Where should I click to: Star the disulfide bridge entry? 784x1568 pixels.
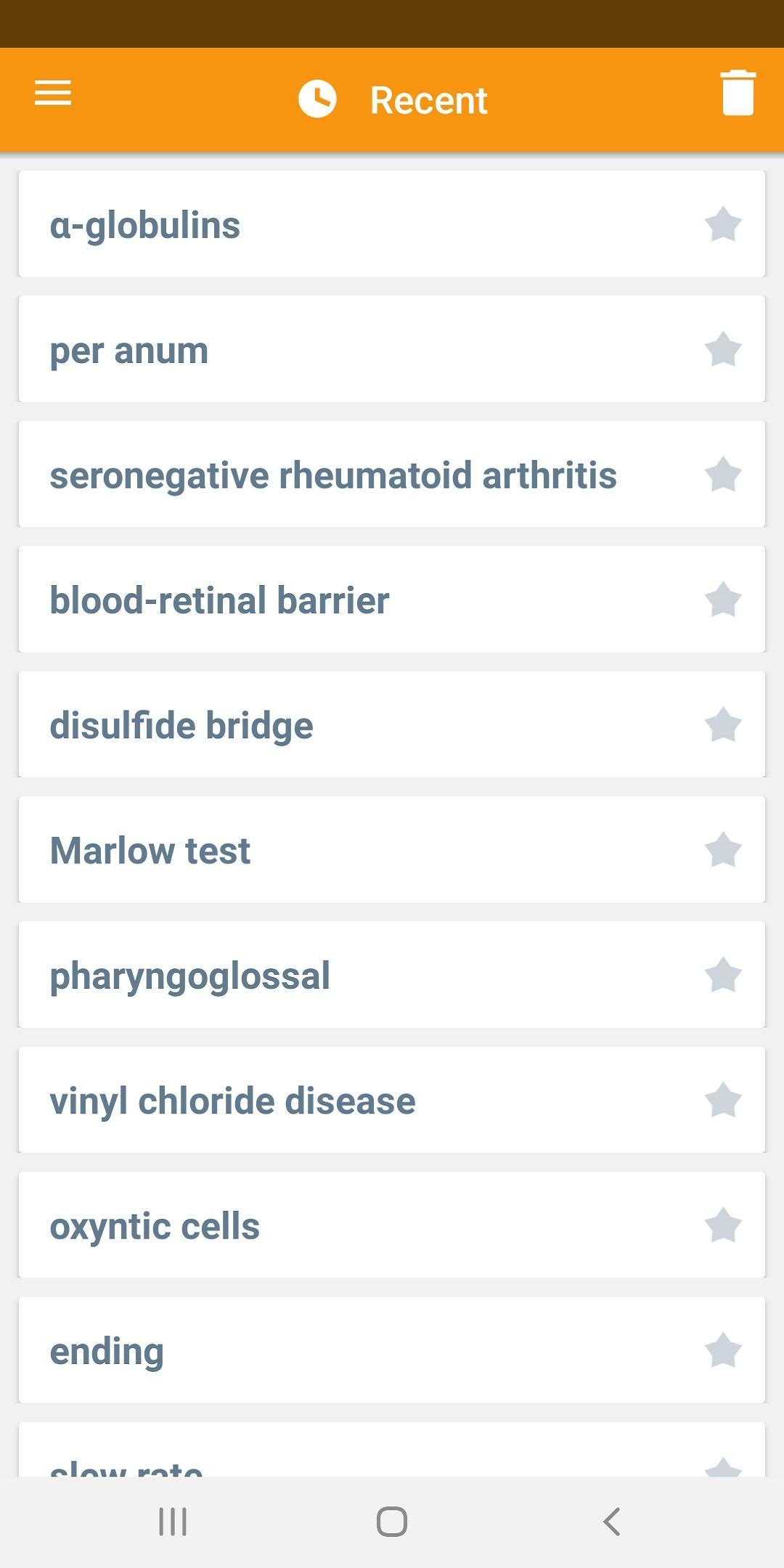coord(723,724)
